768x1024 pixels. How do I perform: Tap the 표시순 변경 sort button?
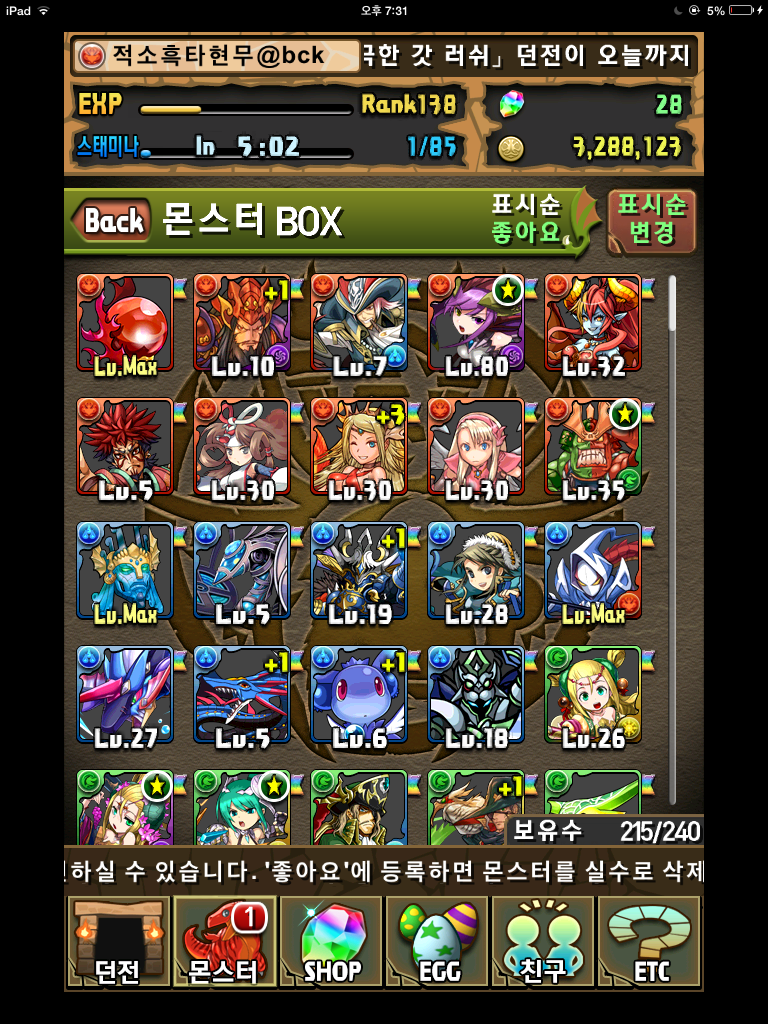click(651, 220)
